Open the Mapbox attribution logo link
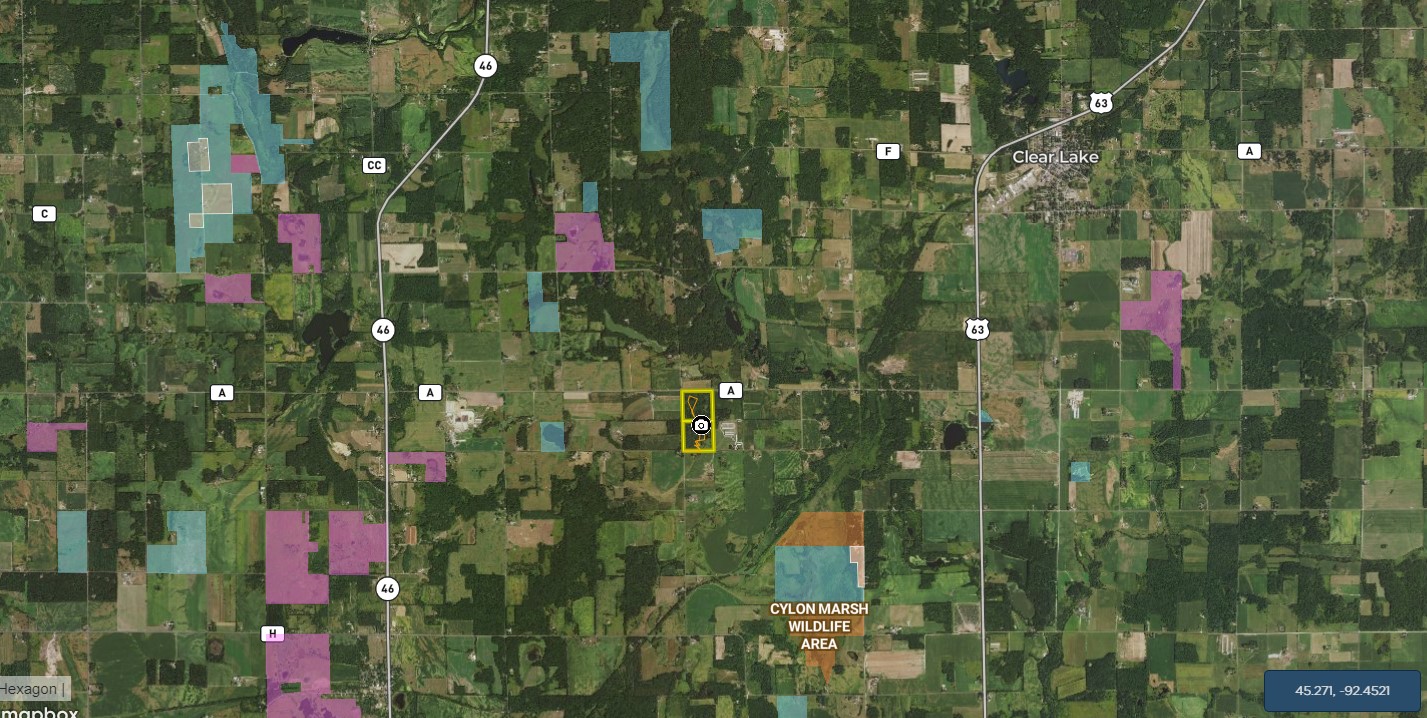Screen dimensions: 1427x718 coord(40,711)
